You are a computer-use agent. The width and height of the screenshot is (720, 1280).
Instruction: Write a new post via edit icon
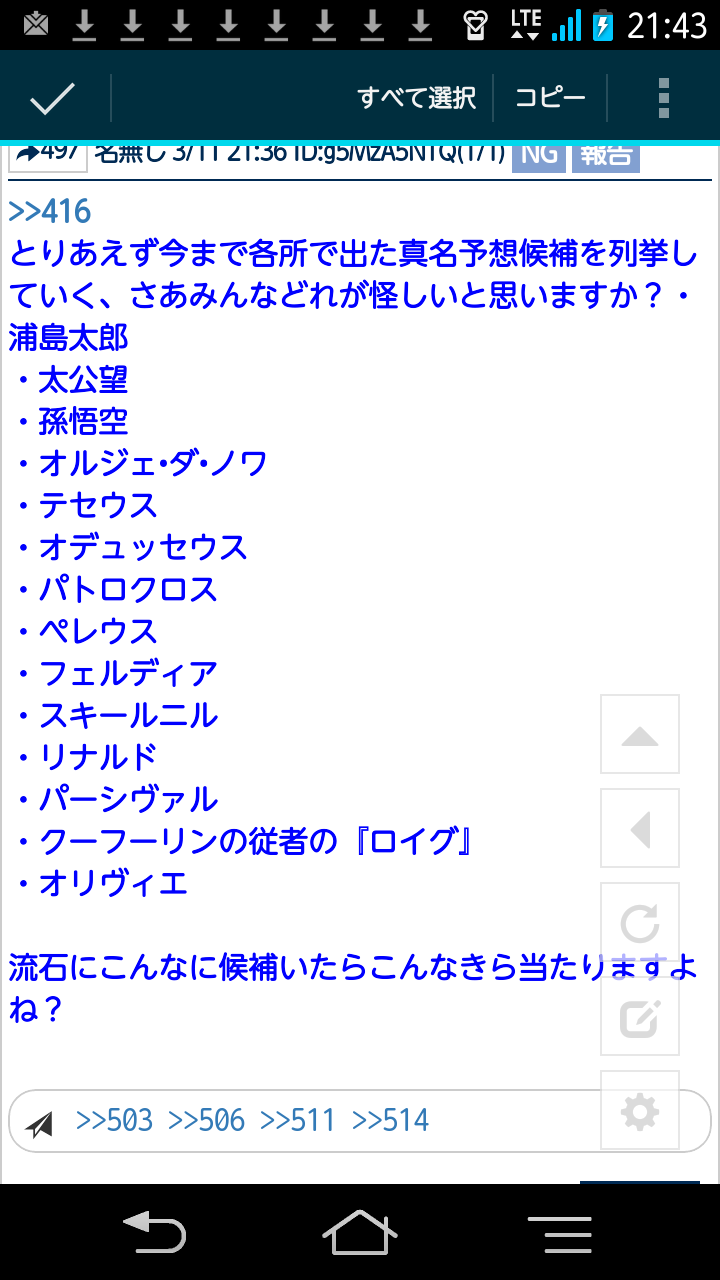(640, 1017)
